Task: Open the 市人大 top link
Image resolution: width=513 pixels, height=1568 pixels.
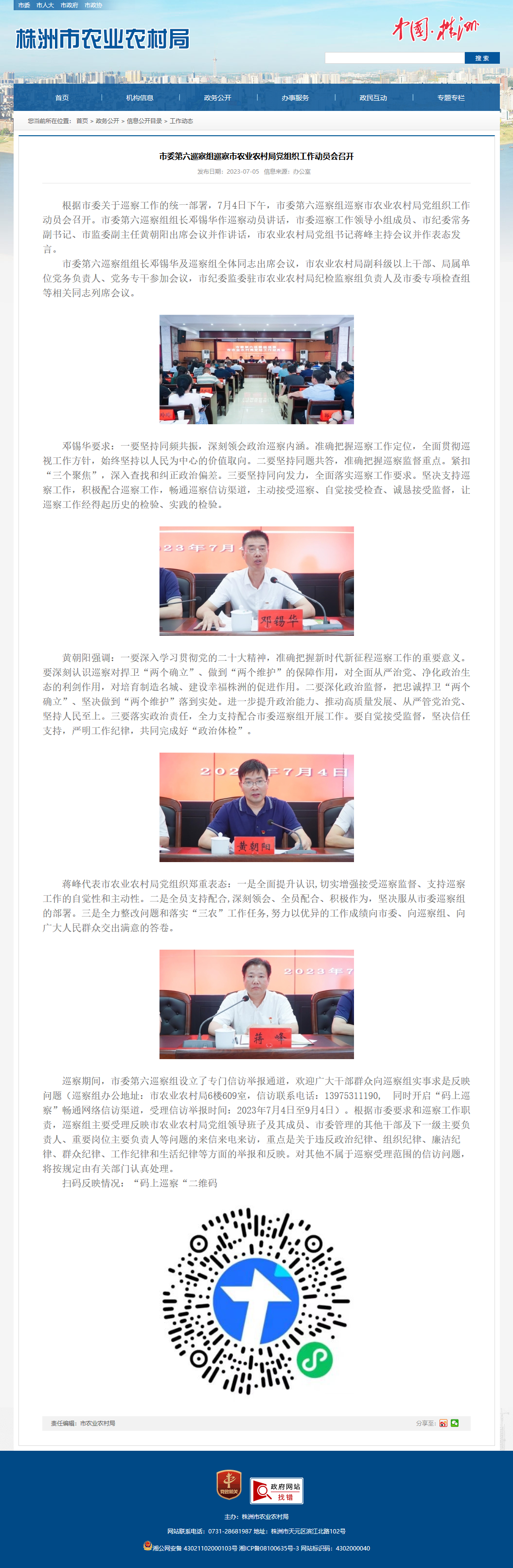Action: click(x=45, y=5)
